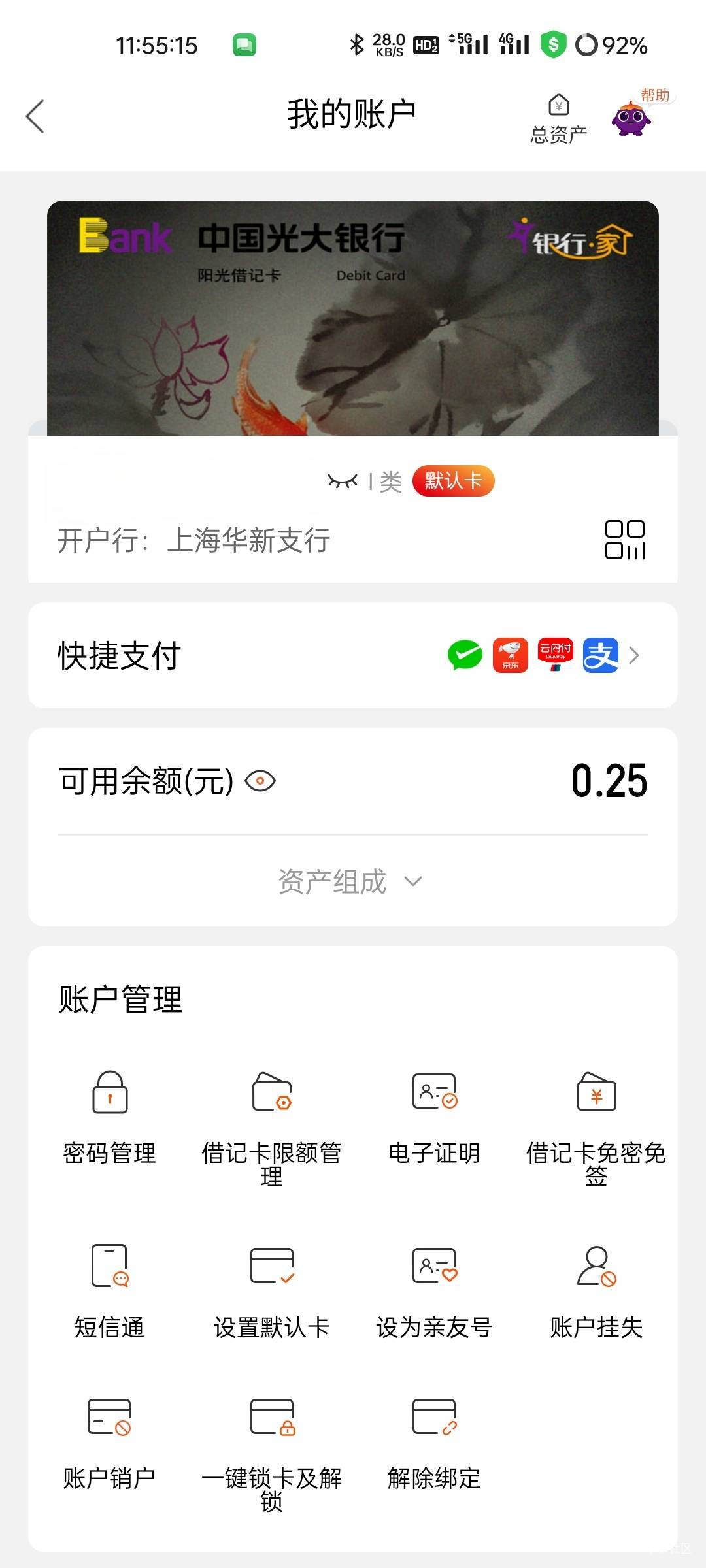This screenshot has height=1568, width=706.
Task: Reveal the hidden card number
Action: (x=343, y=482)
